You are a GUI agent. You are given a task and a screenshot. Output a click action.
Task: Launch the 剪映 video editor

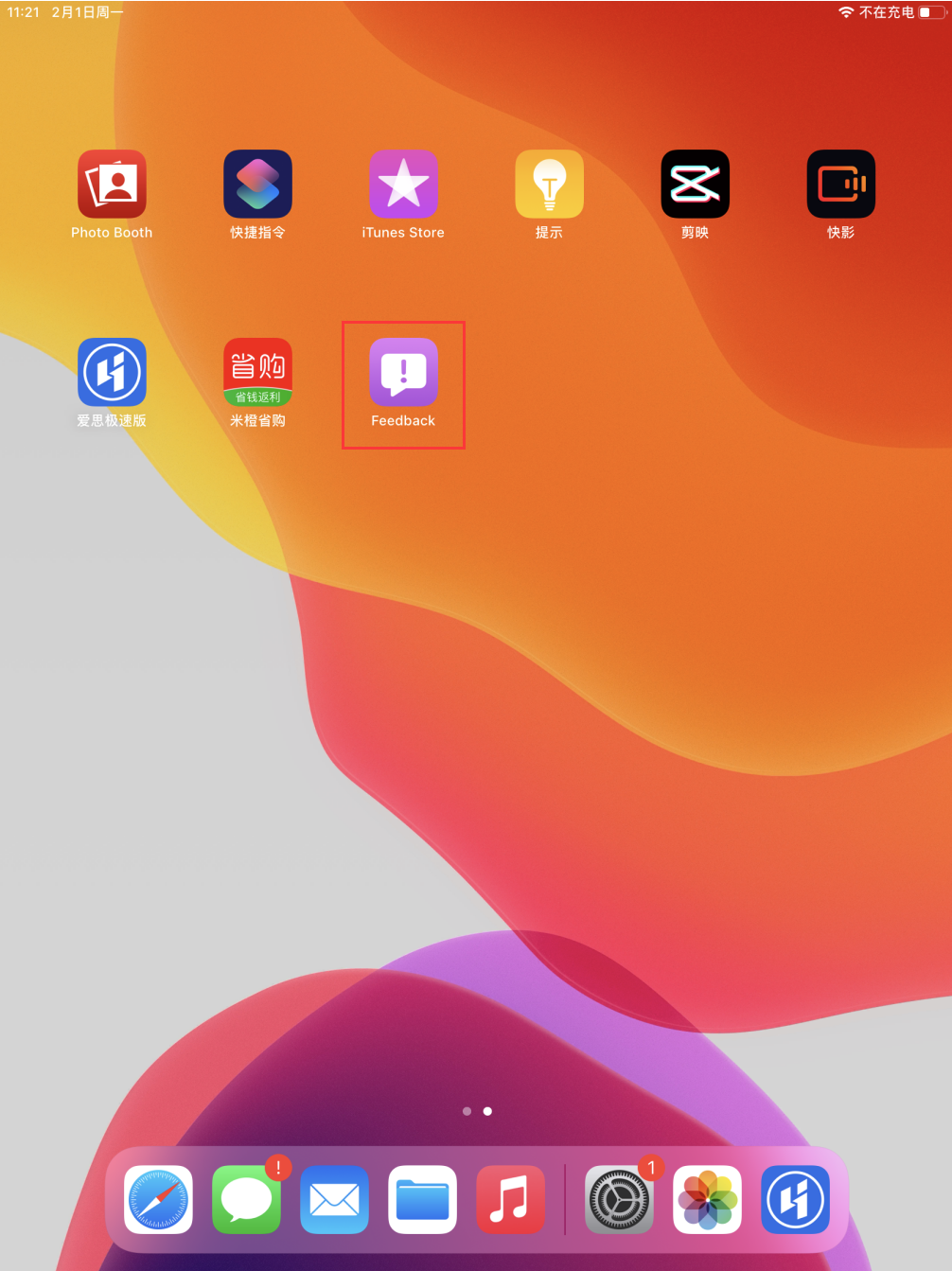coord(695,184)
